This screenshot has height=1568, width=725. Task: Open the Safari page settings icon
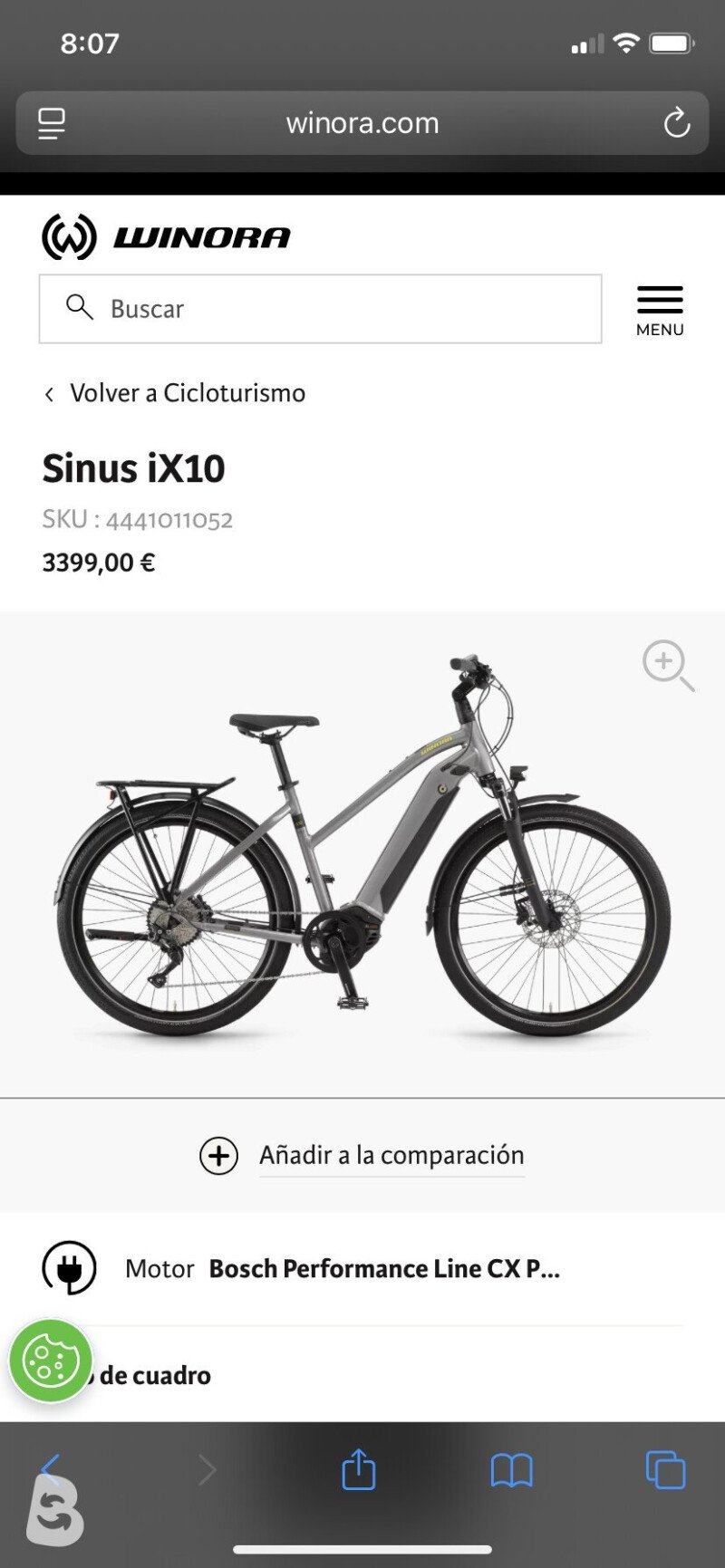[52, 123]
